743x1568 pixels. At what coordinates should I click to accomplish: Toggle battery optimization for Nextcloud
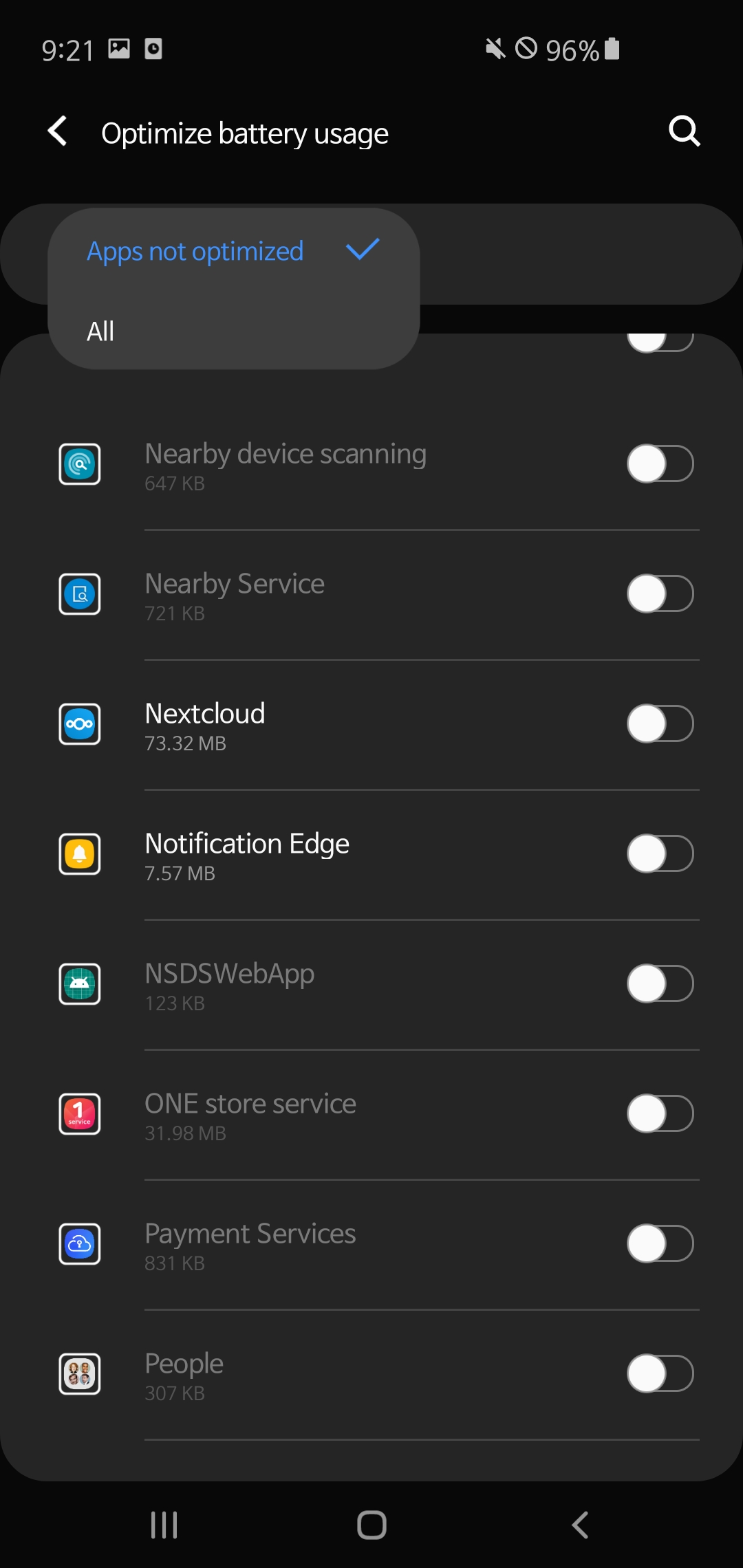pos(659,723)
